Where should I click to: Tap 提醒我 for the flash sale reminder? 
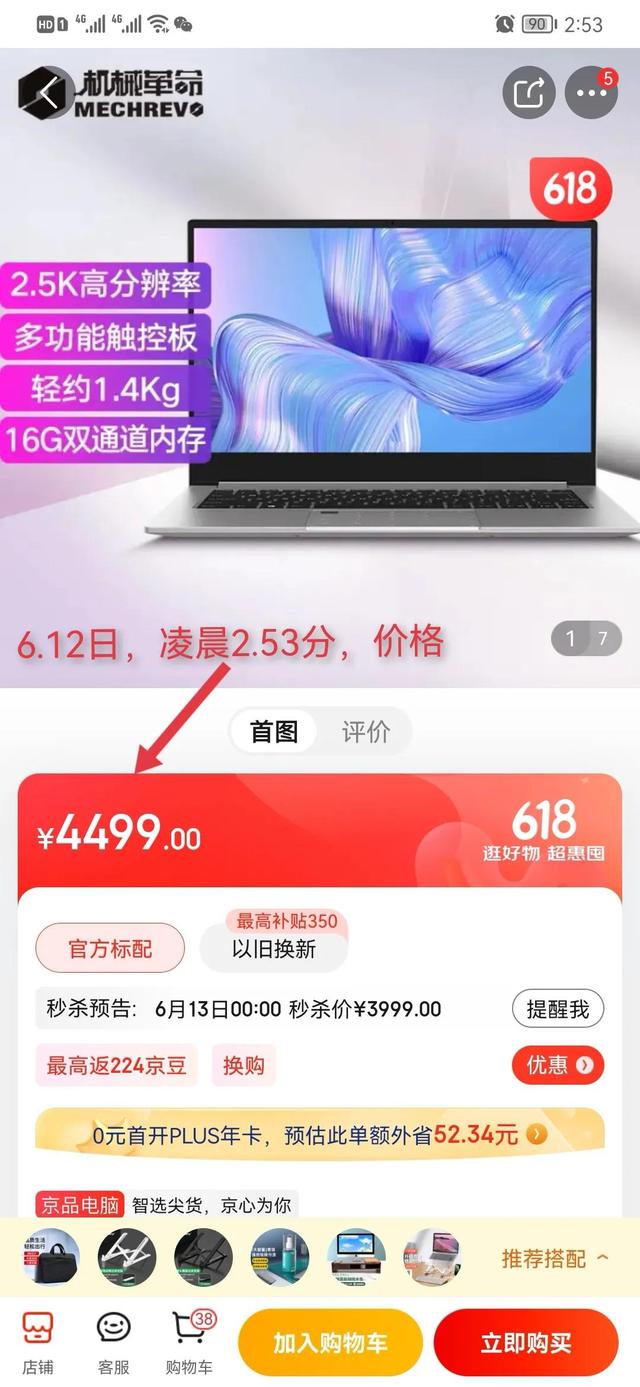click(559, 1009)
